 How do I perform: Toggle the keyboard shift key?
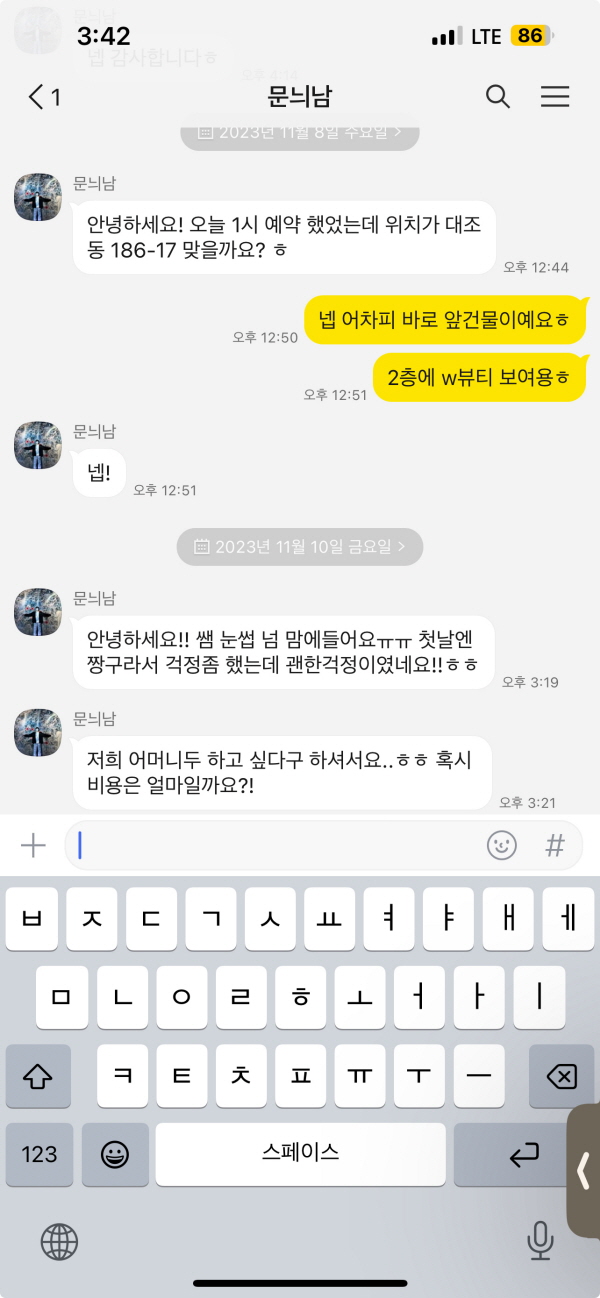pos(38,1077)
